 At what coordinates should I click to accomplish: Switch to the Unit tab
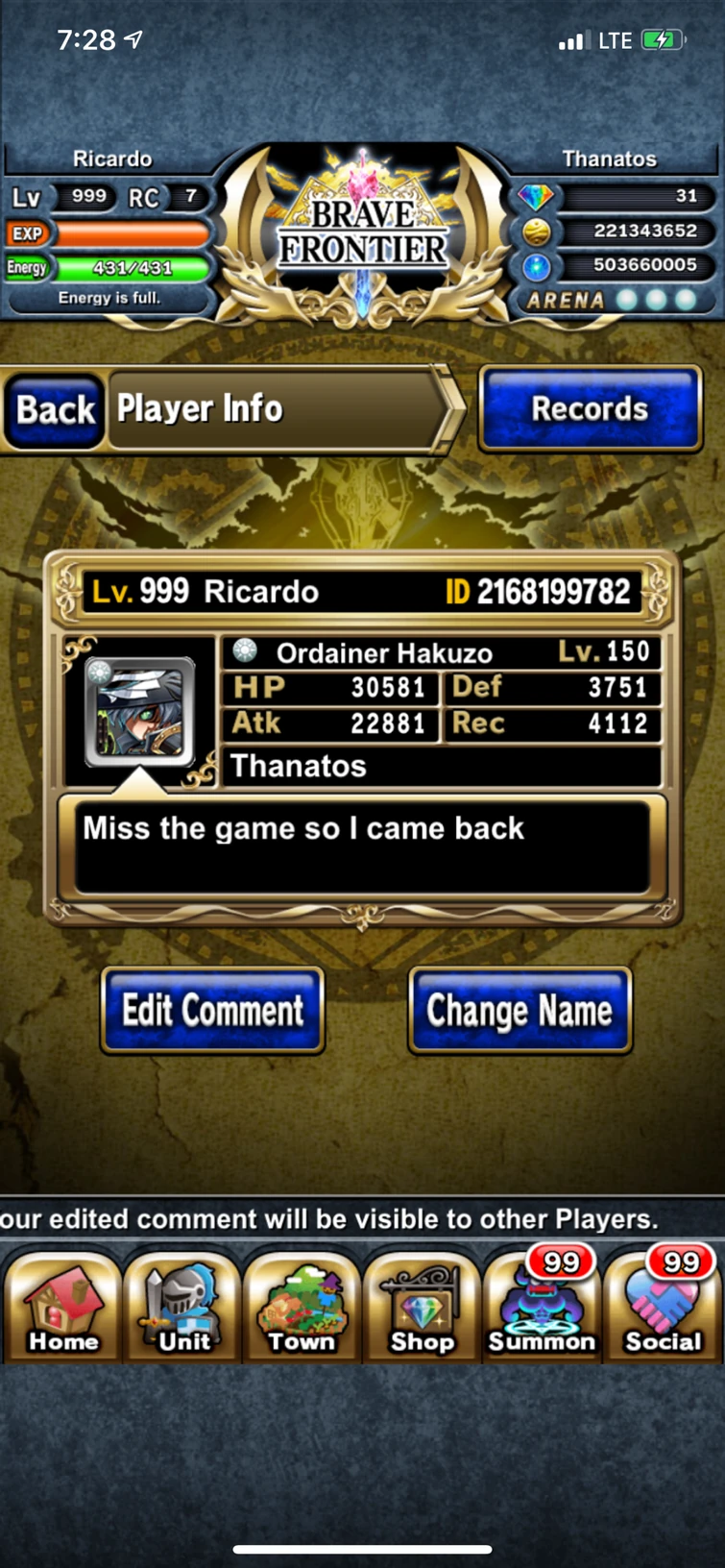(182, 1309)
